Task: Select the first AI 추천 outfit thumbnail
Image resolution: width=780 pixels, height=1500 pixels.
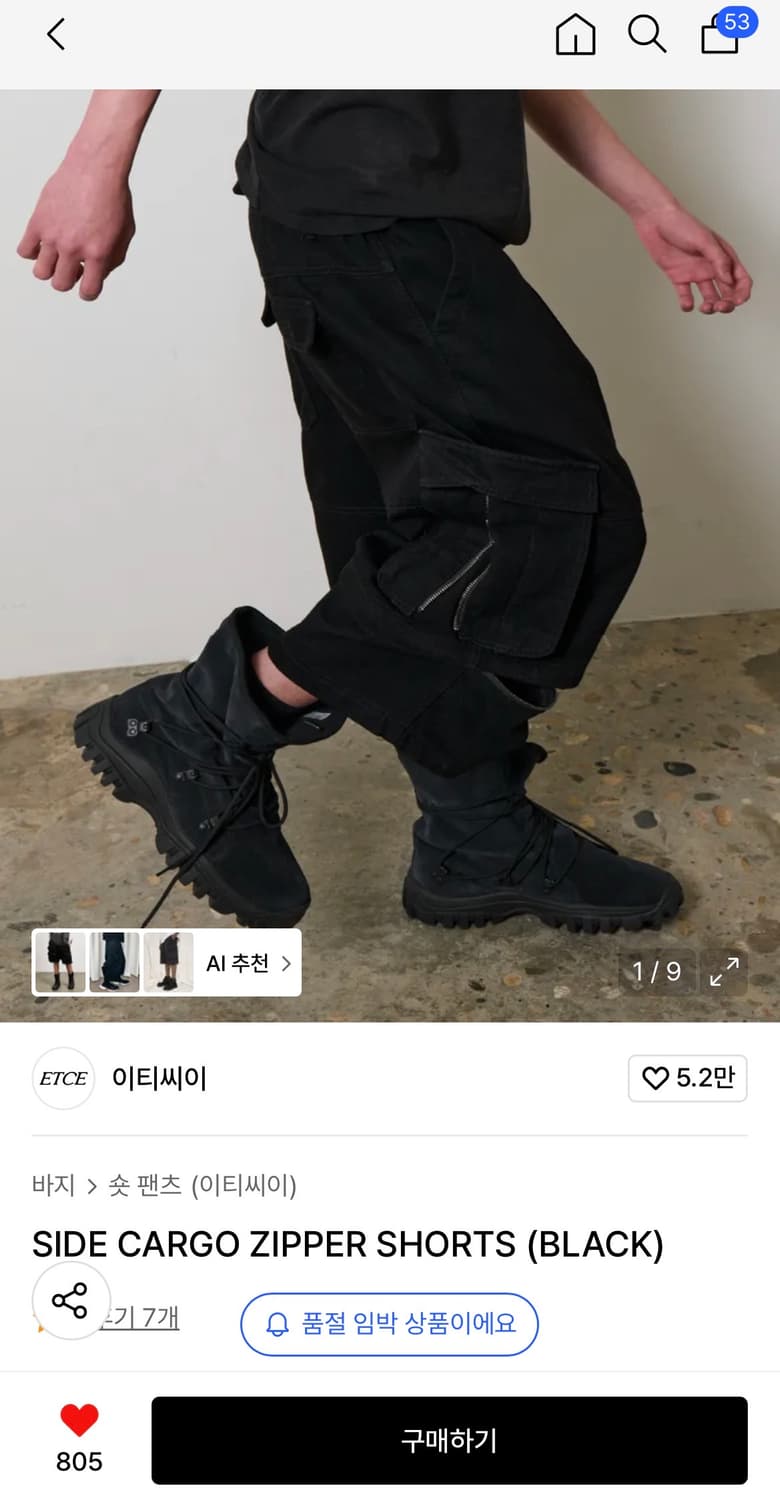Action: (x=58, y=962)
